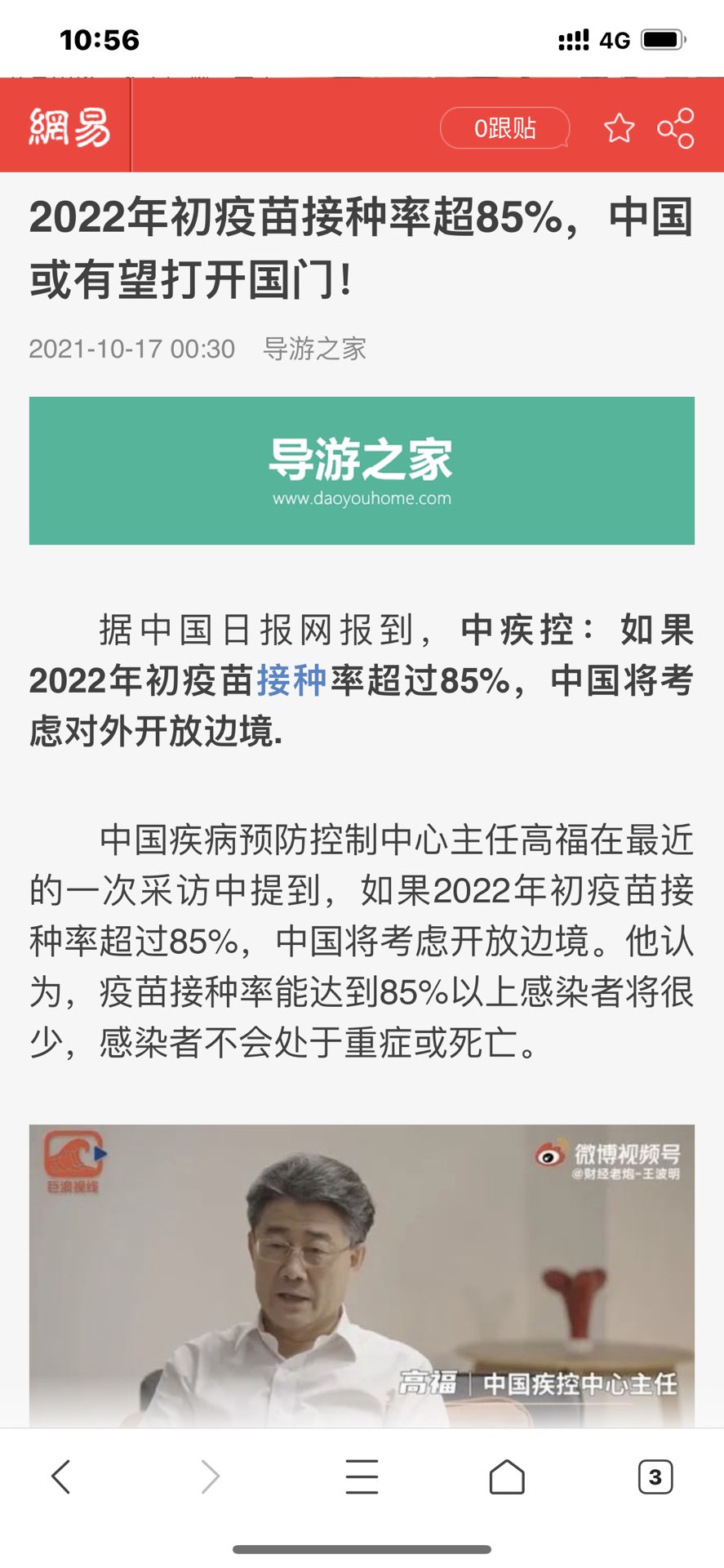Share this article
This screenshot has width=724, height=1568.
click(x=676, y=128)
